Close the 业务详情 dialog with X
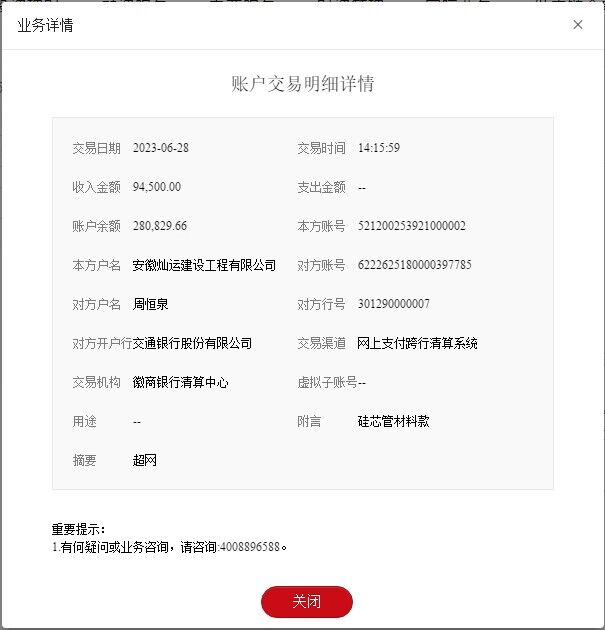Viewport: 605px width, 630px height. [577, 25]
